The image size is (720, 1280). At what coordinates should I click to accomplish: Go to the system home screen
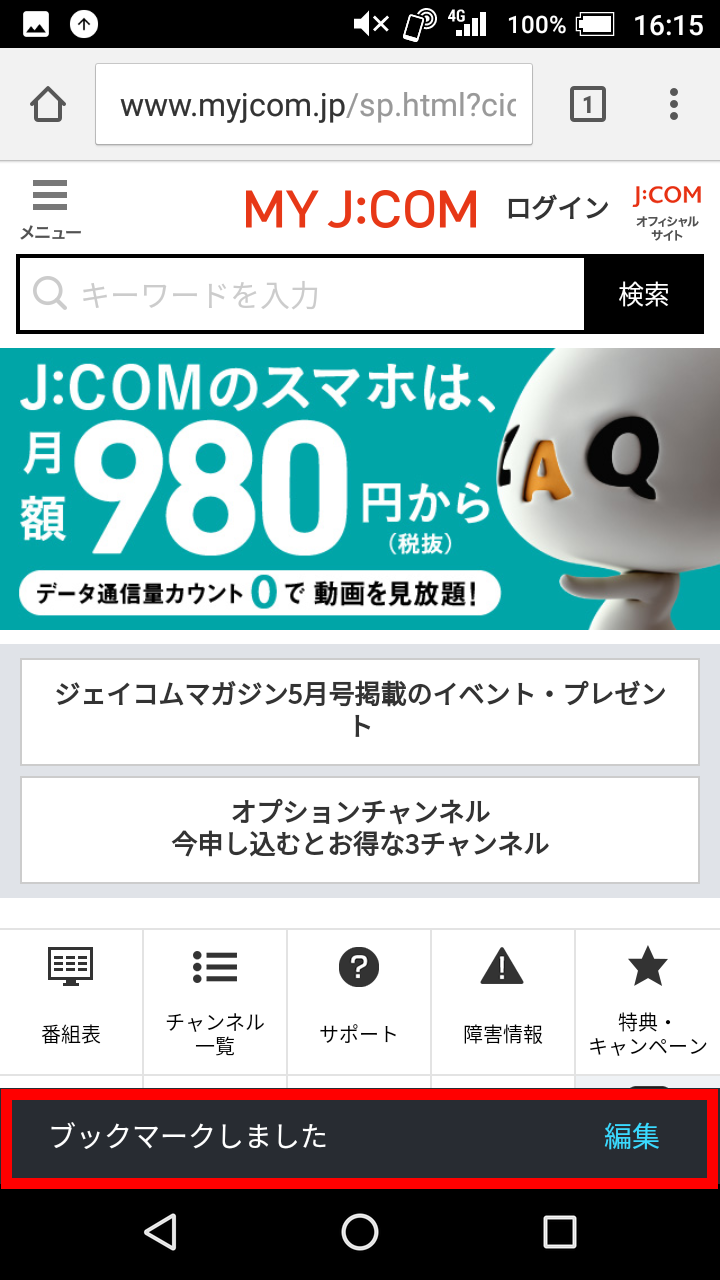coord(360,1232)
